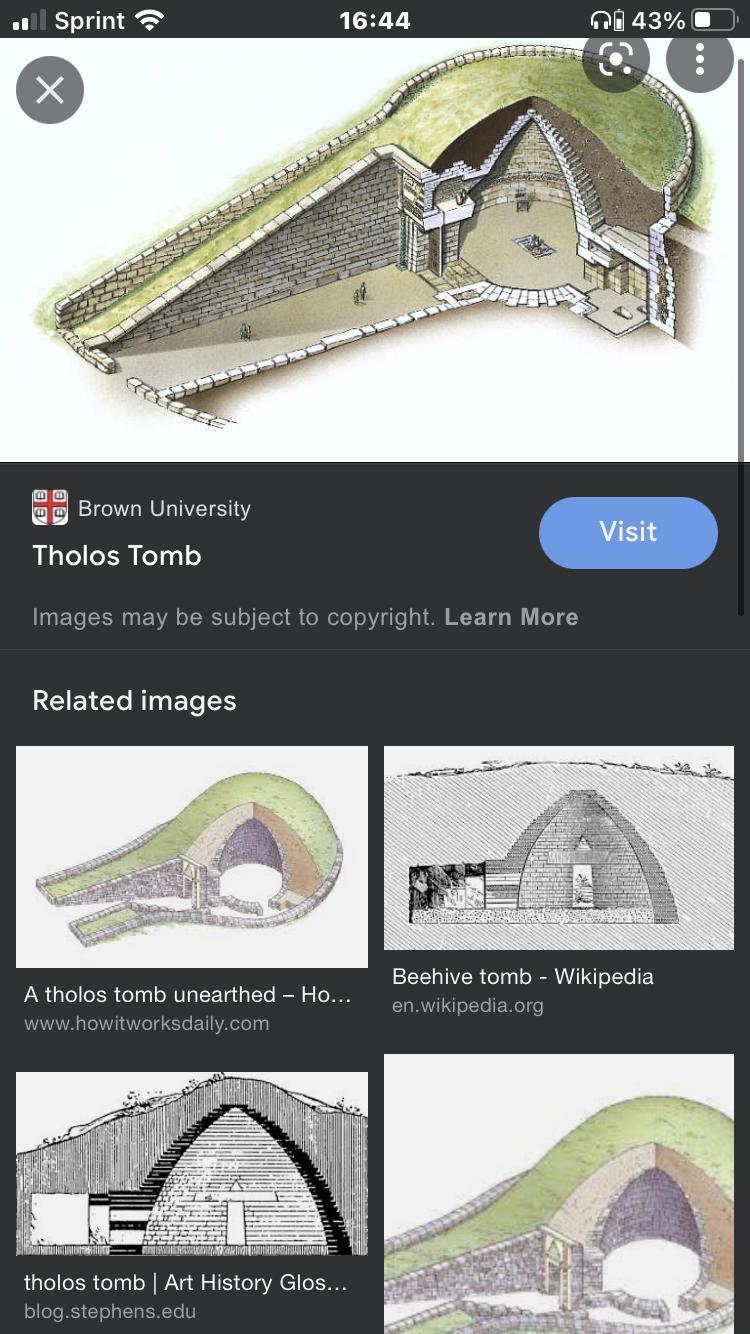Open the Beehive tomb Wikipedia image
Screen dimensions: 750x1334
point(559,849)
